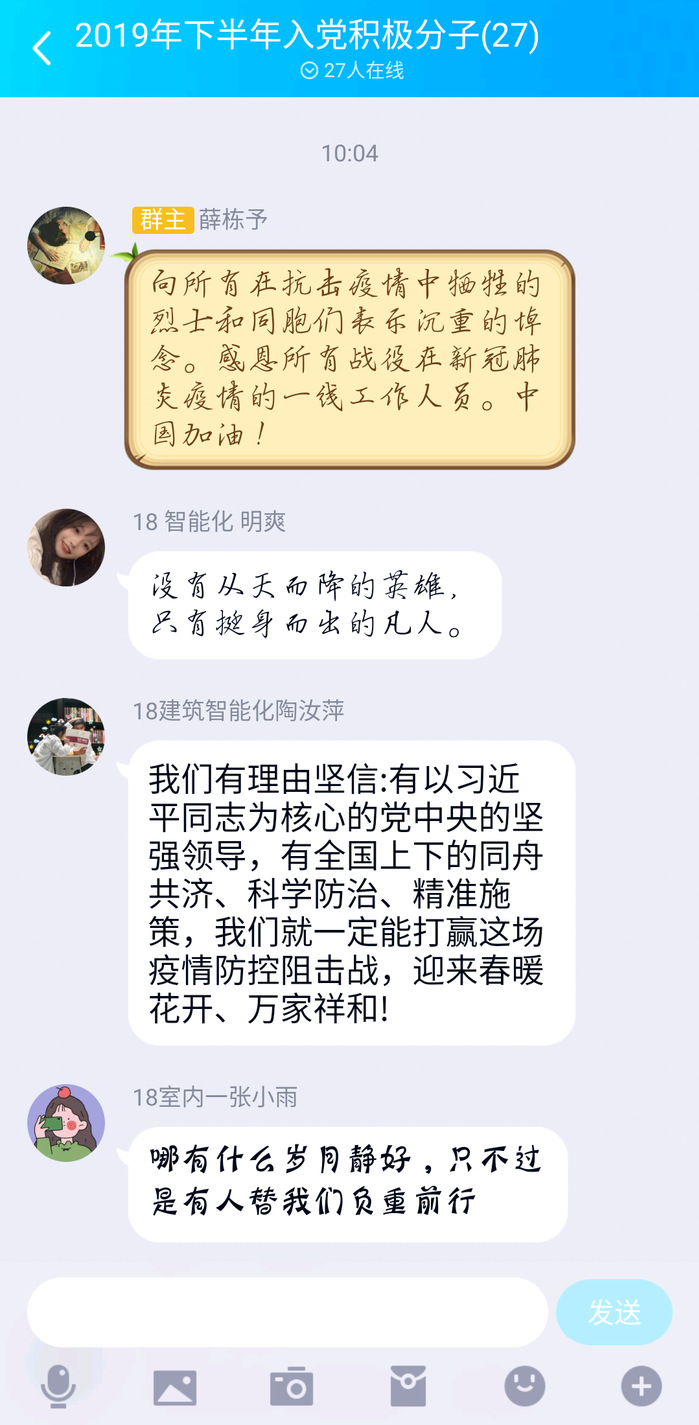Tap the message input field
Viewport: 699px width, 1425px height.
pos(287,1312)
